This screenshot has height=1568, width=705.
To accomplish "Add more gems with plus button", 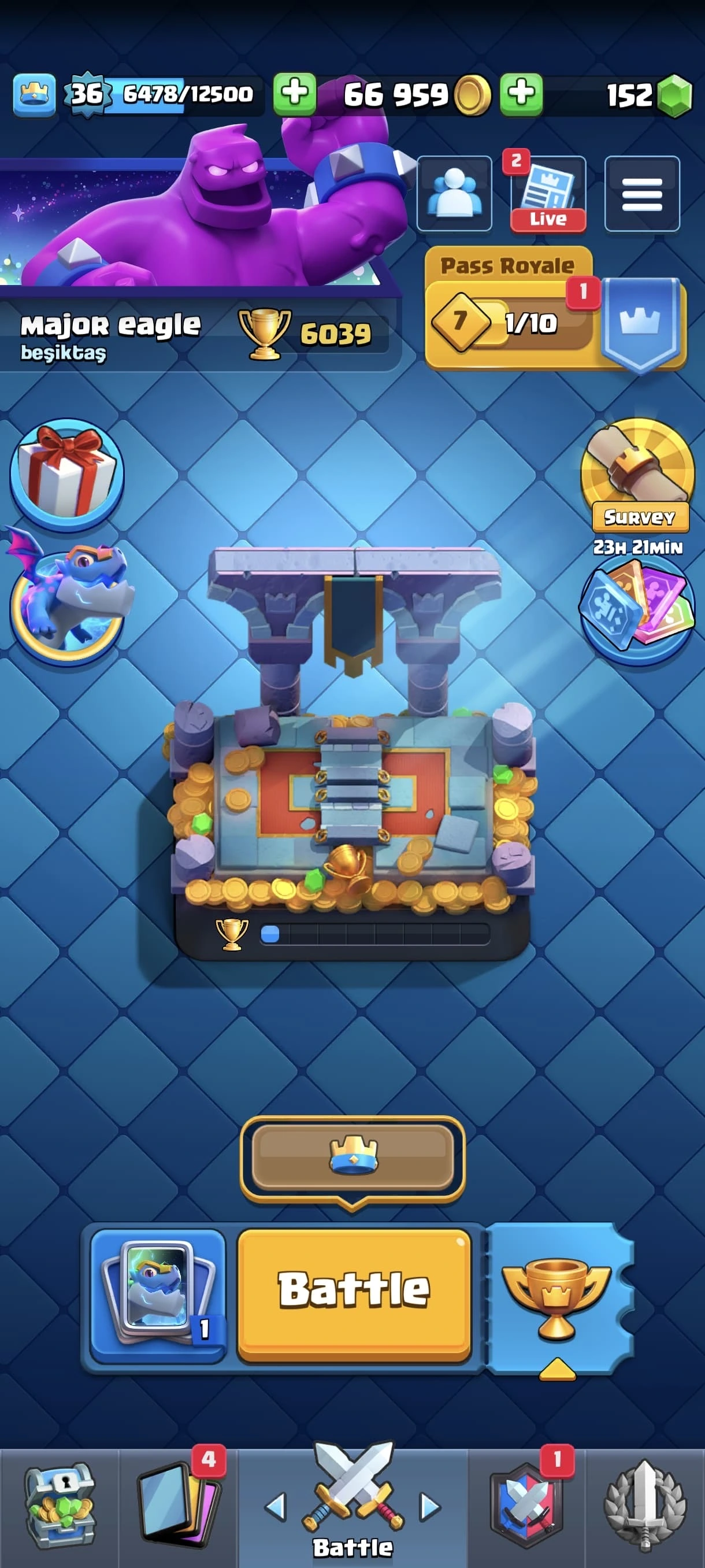I will click(521, 94).
